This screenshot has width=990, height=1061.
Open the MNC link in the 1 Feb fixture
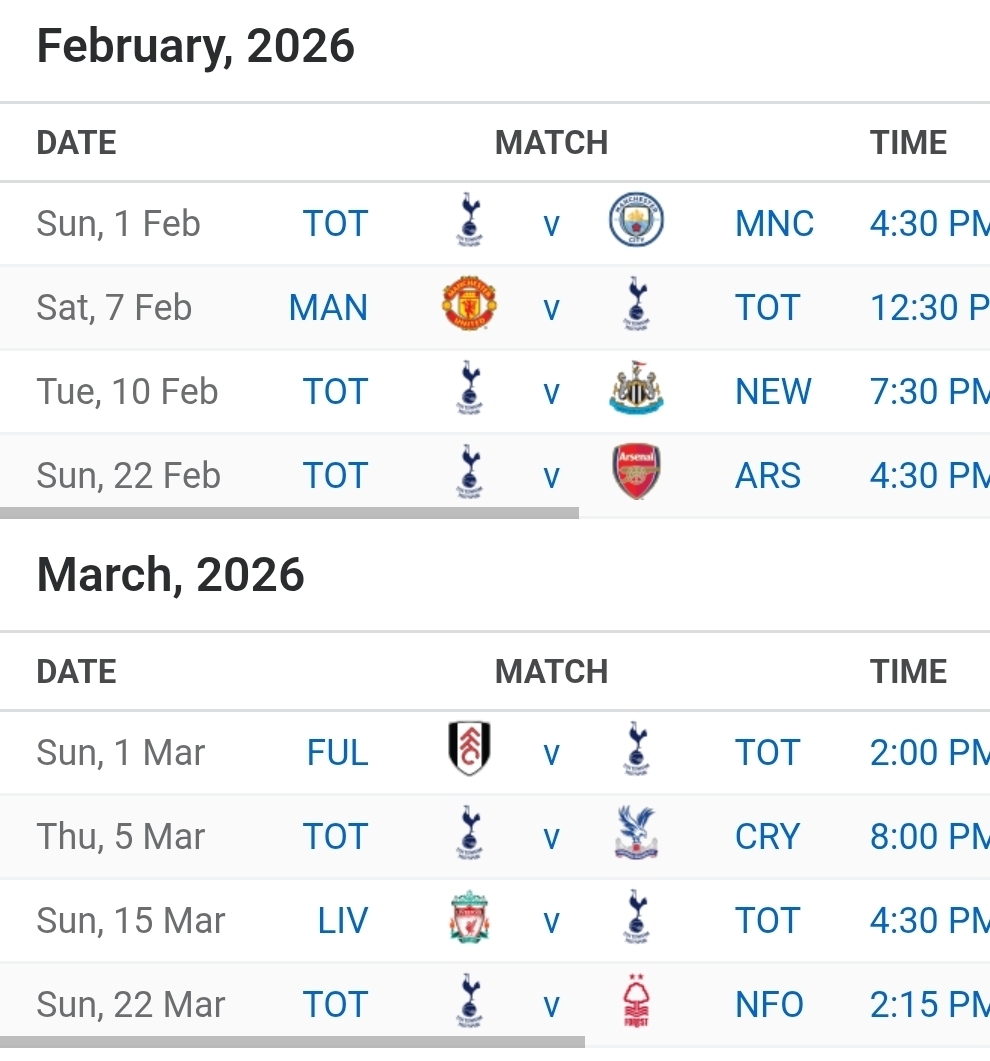pos(774,223)
